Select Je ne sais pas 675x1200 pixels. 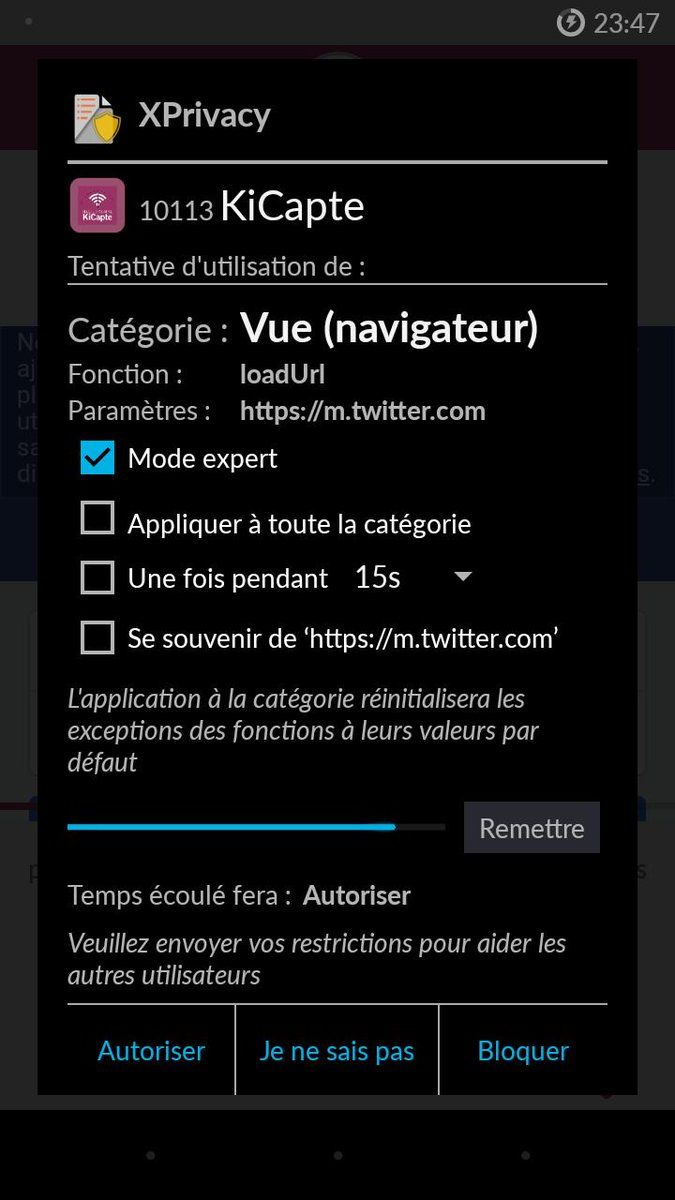click(337, 1051)
